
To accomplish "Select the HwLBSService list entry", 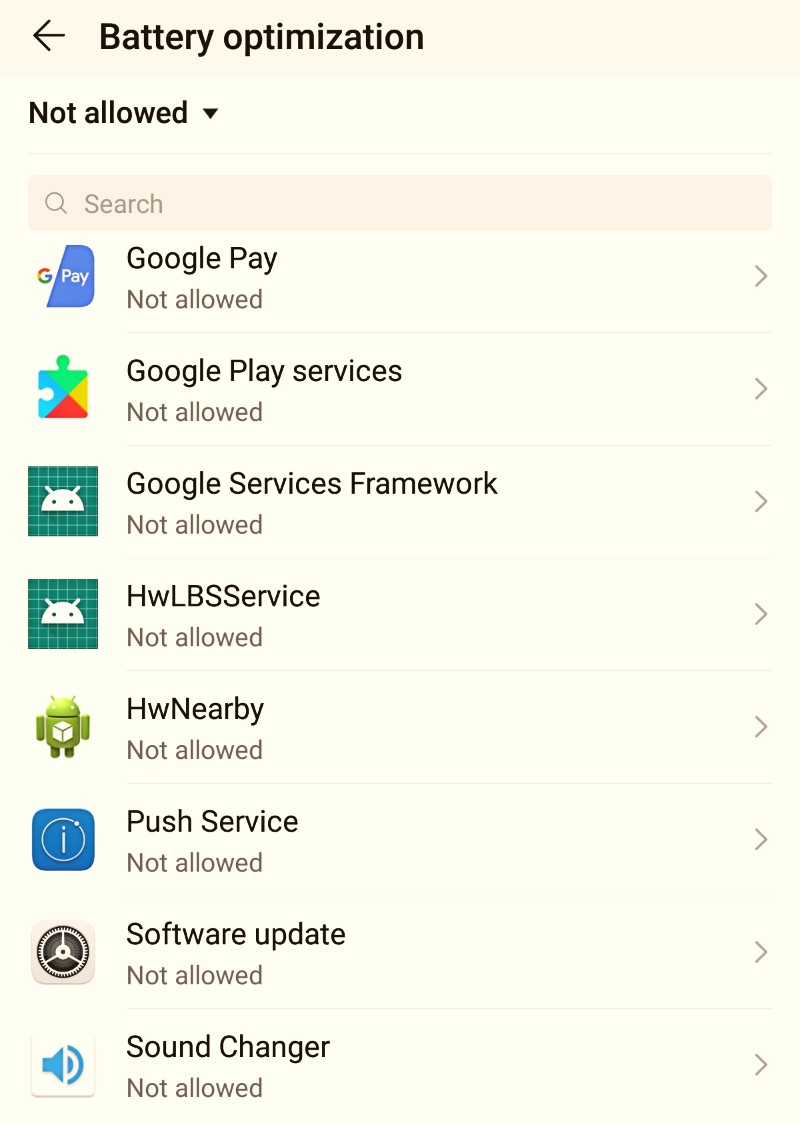I will 400,614.
